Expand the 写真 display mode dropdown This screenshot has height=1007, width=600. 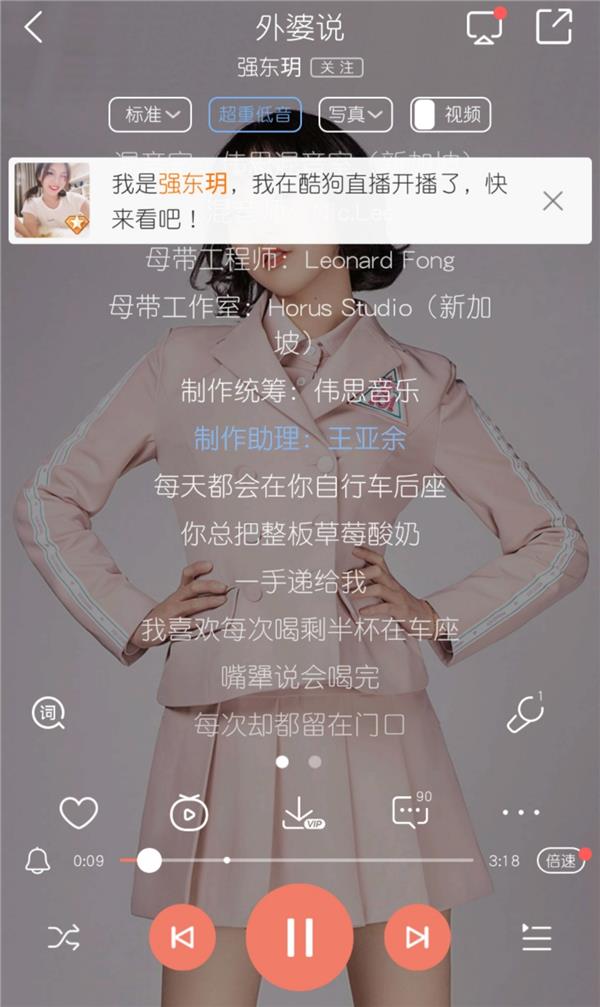pos(355,115)
